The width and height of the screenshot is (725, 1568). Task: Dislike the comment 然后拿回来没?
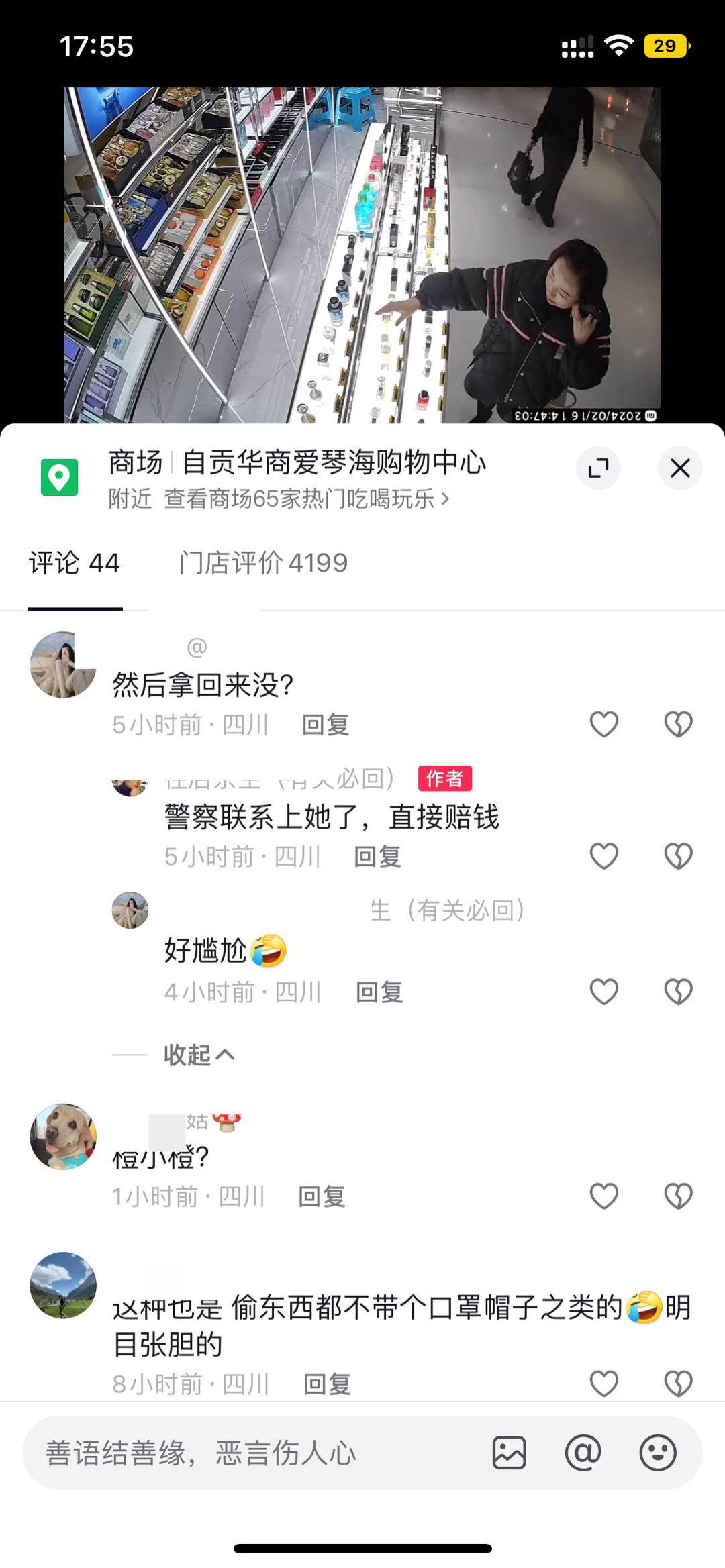678,724
